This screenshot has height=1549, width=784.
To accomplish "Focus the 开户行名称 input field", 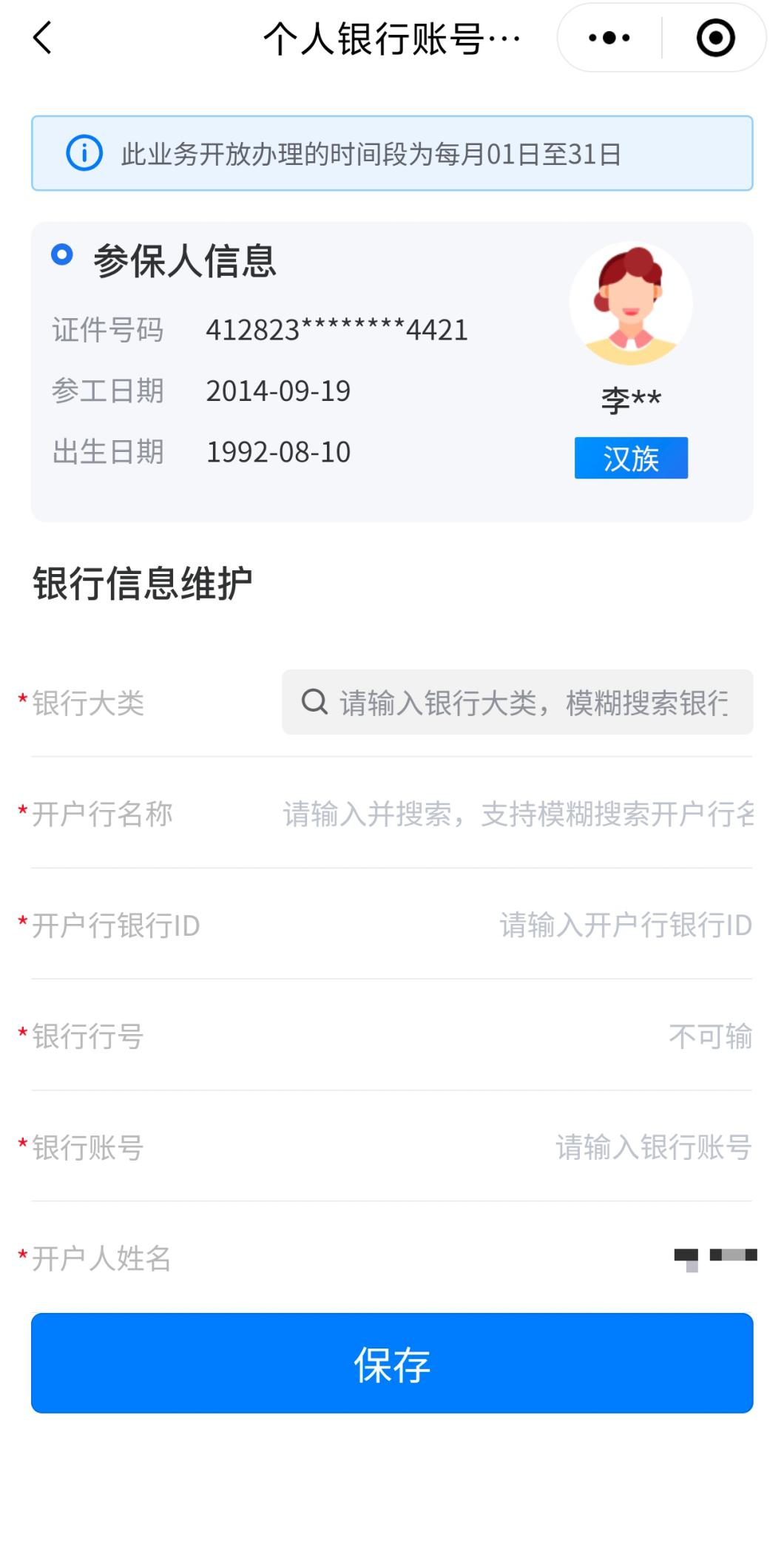I will pyautogui.click(x=516, y=814).
